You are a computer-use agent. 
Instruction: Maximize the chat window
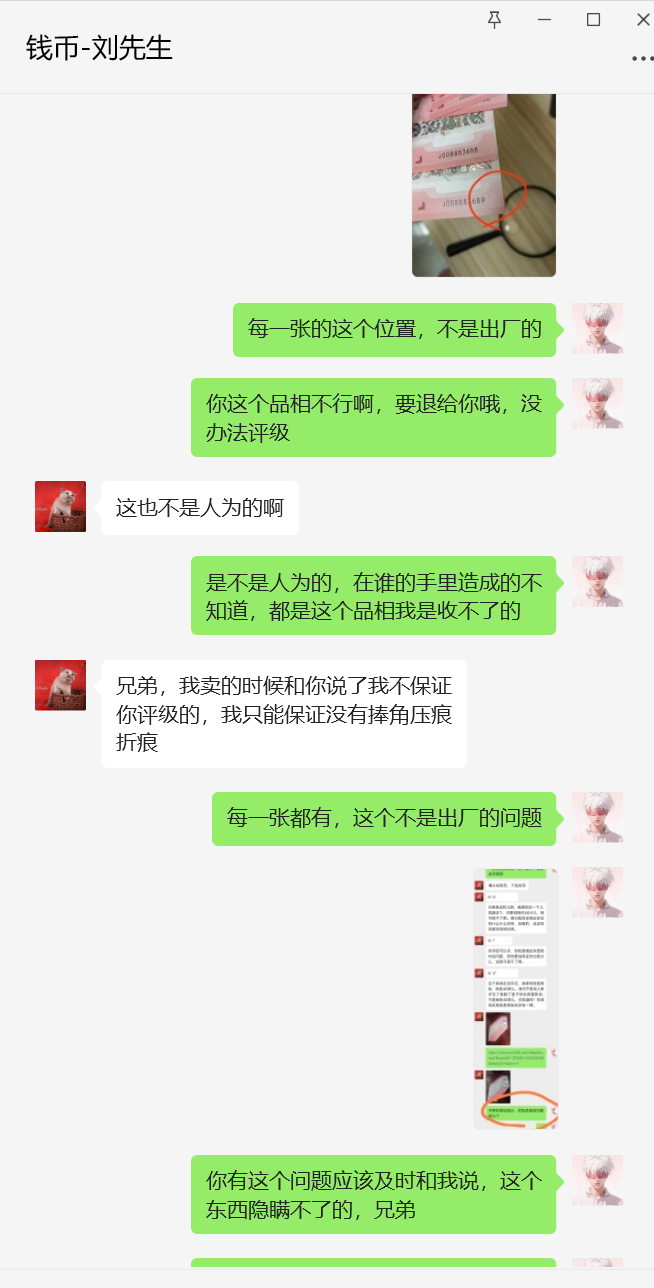[593, 20]
